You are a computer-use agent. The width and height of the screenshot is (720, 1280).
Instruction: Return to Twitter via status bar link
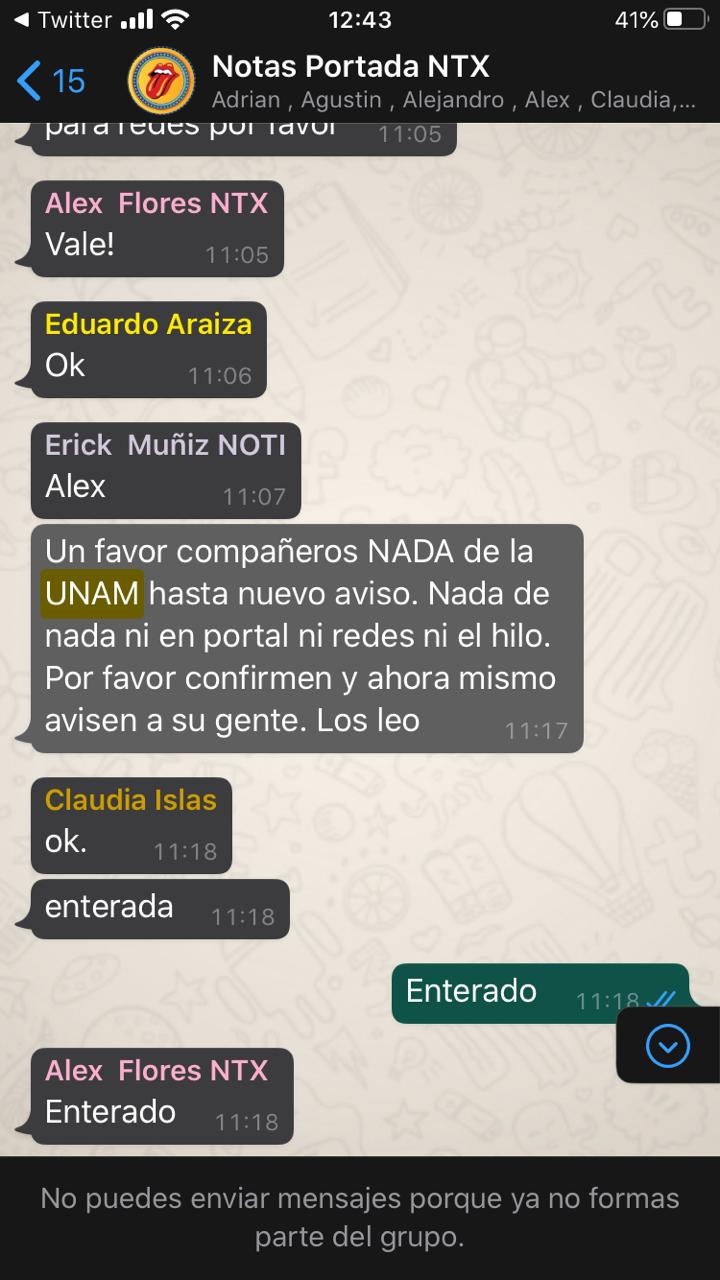62,20
